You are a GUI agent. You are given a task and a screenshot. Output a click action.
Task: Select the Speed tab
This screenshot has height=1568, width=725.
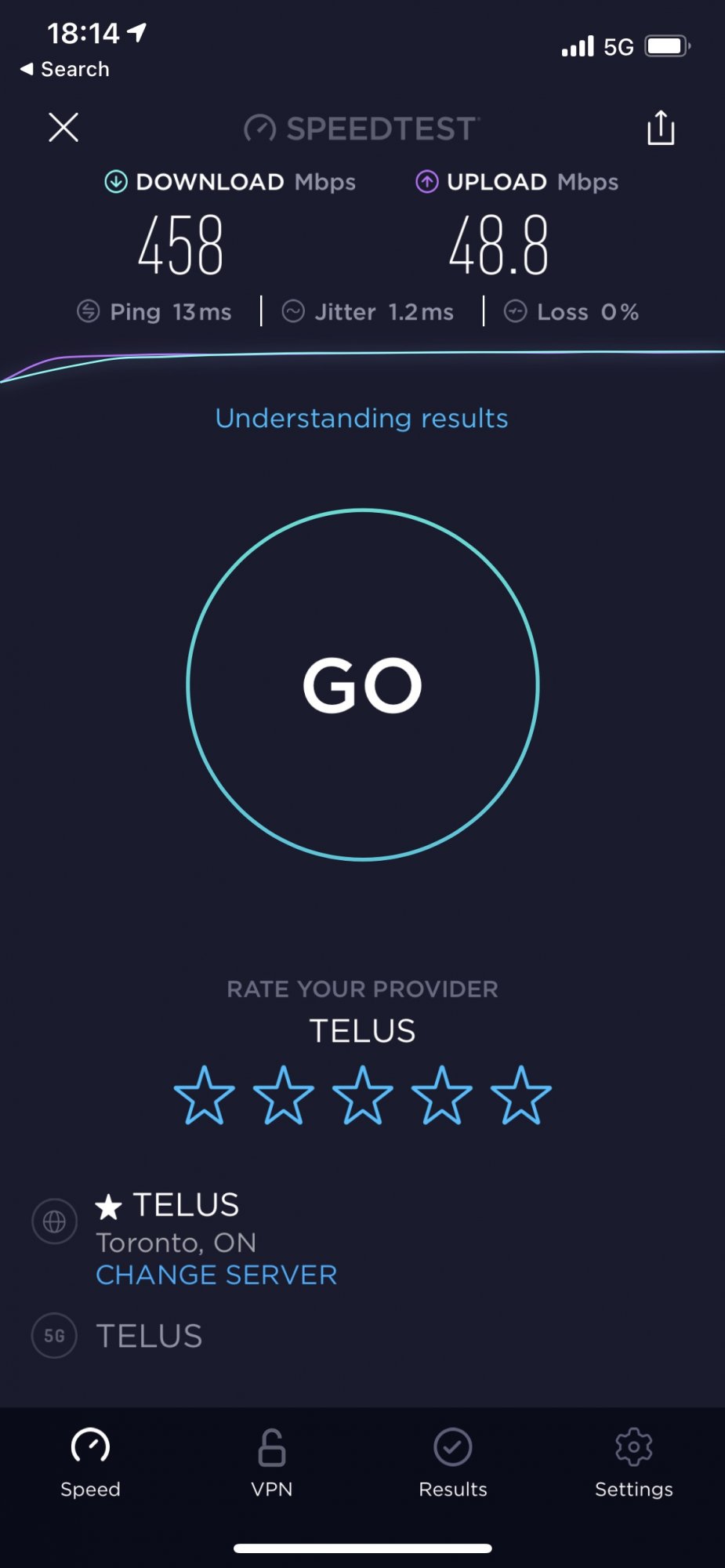point(91,1463)
